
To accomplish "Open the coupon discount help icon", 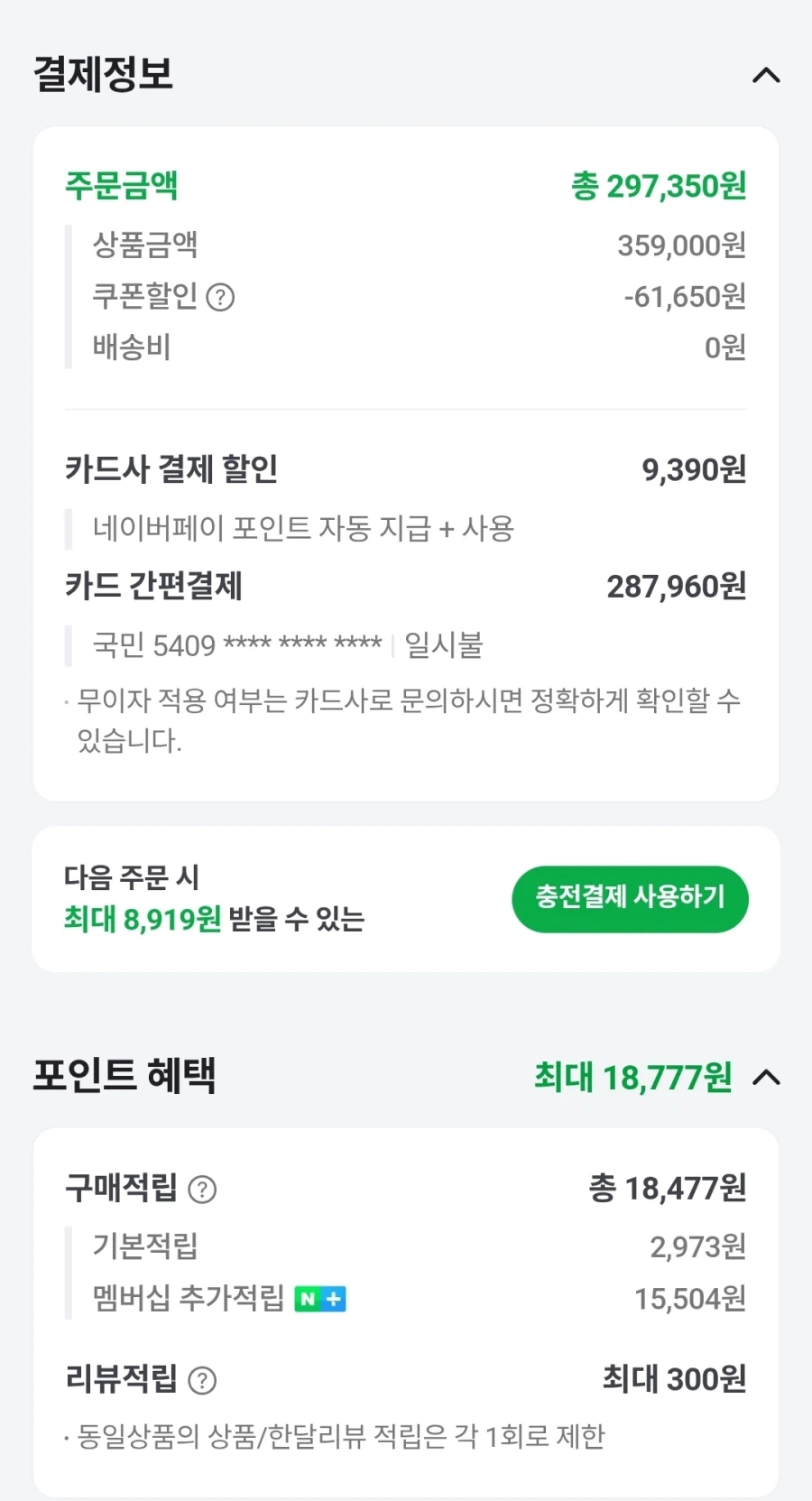I will (222, 297).
